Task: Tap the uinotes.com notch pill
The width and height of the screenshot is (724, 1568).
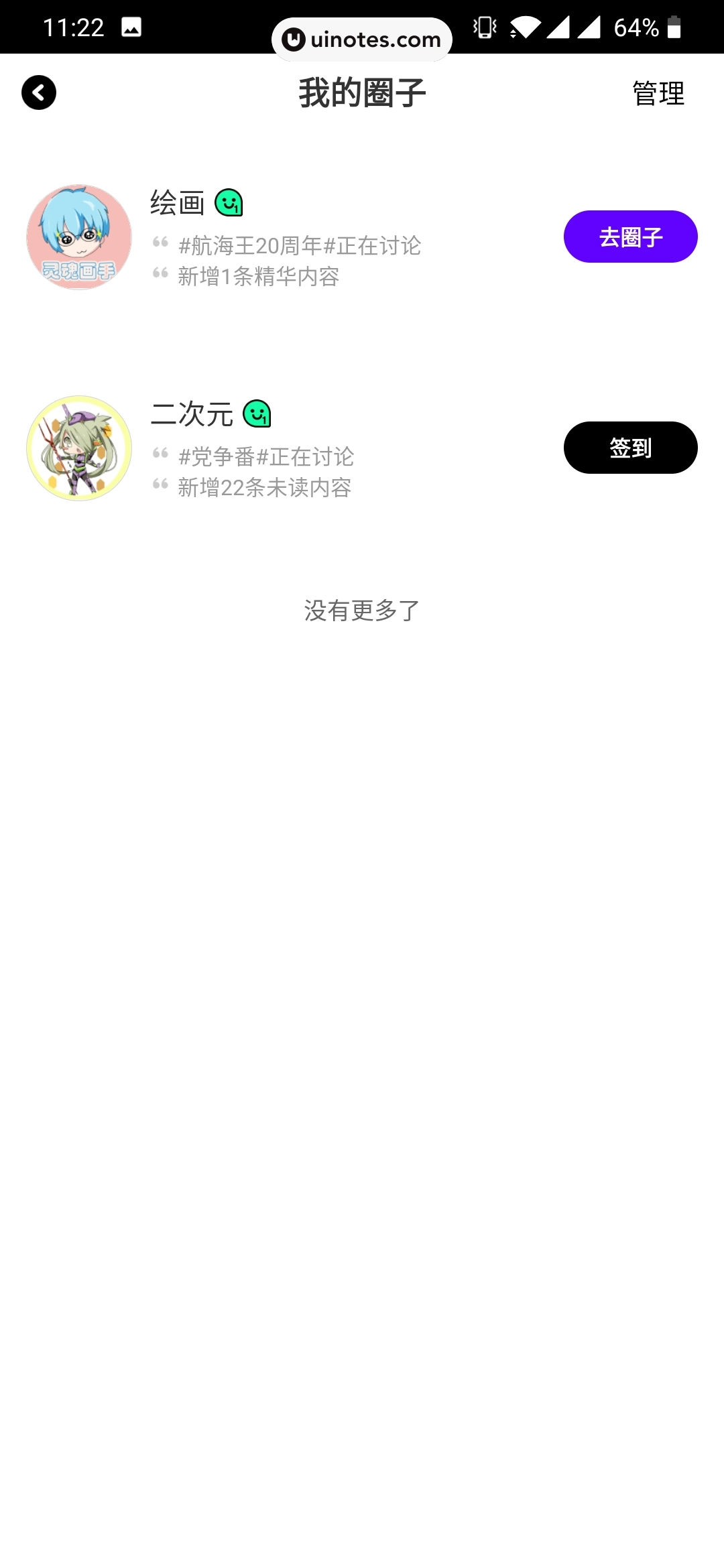Action: 362,38
